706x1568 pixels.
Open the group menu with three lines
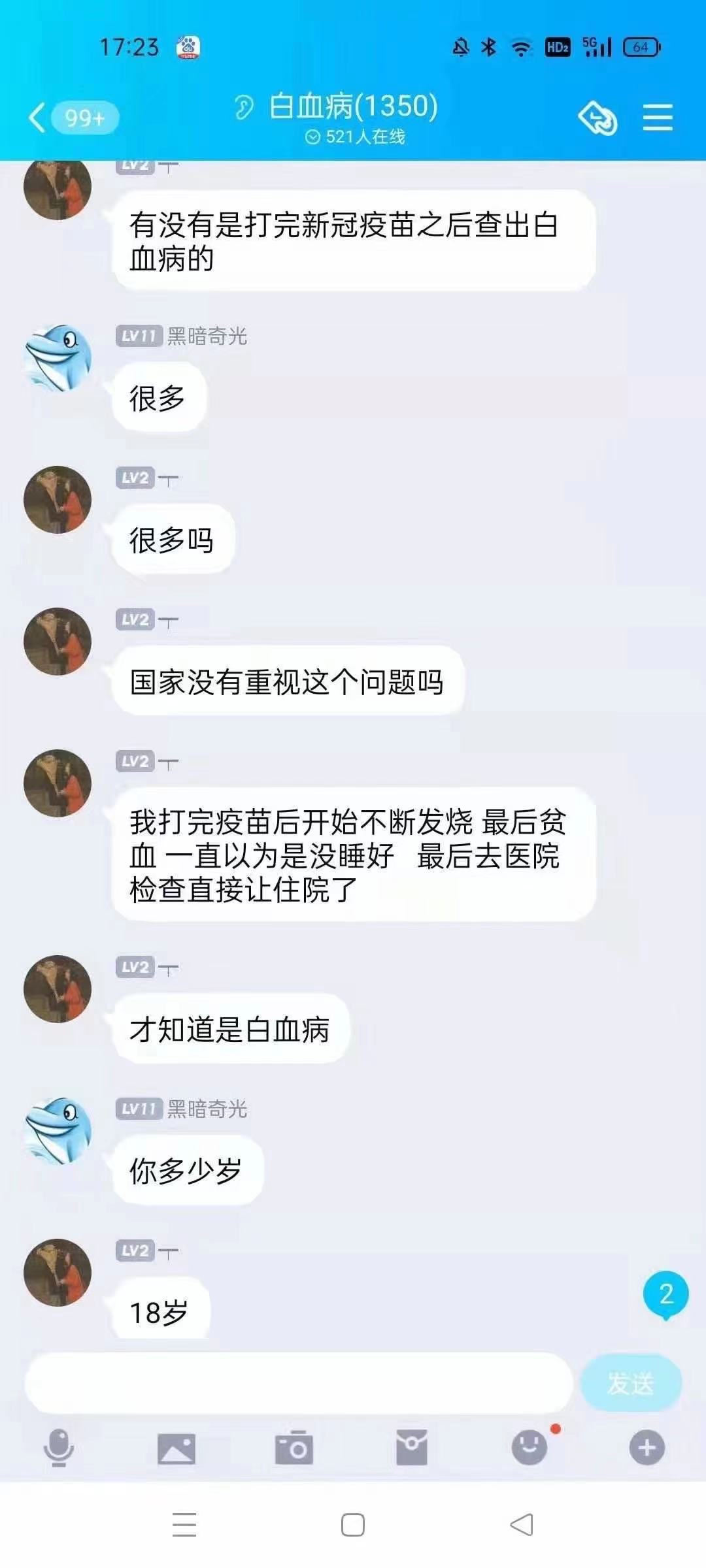tap(657, 118)
